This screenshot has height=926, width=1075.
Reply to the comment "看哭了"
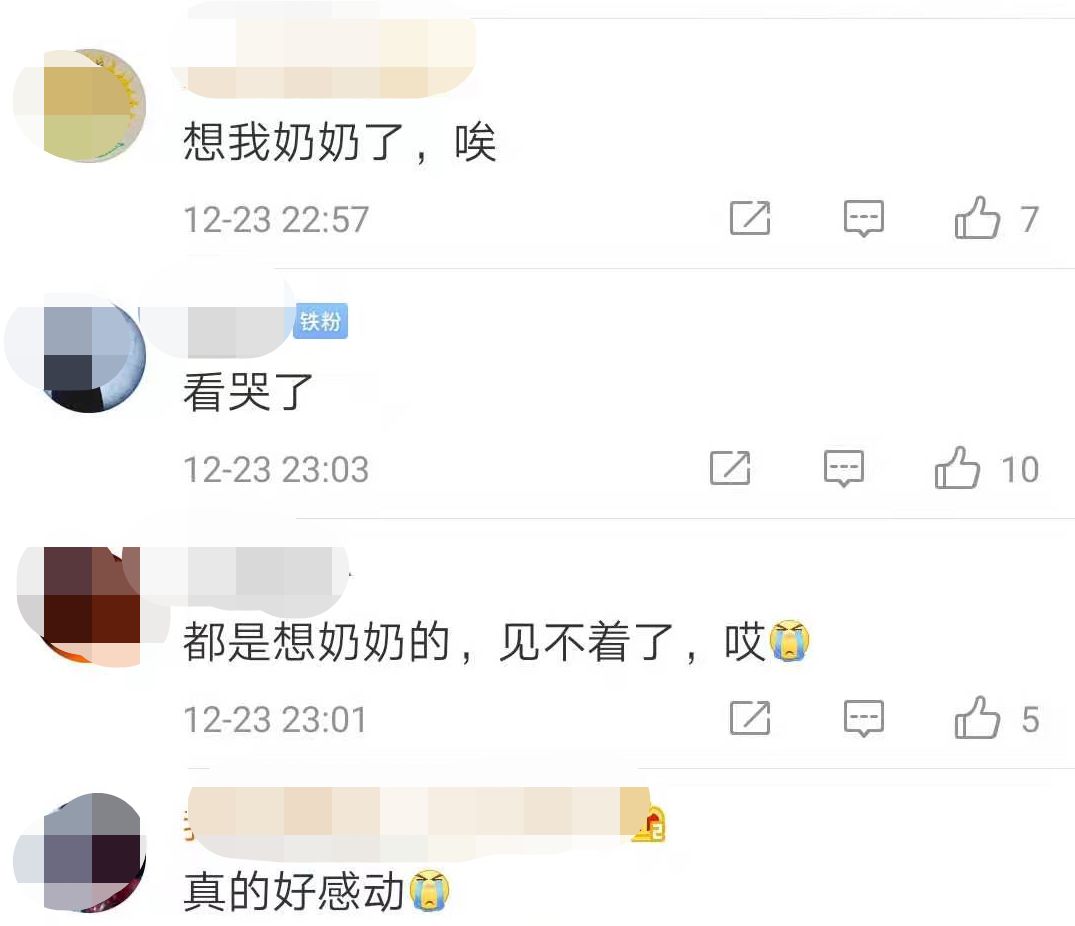tap(843, 468)
